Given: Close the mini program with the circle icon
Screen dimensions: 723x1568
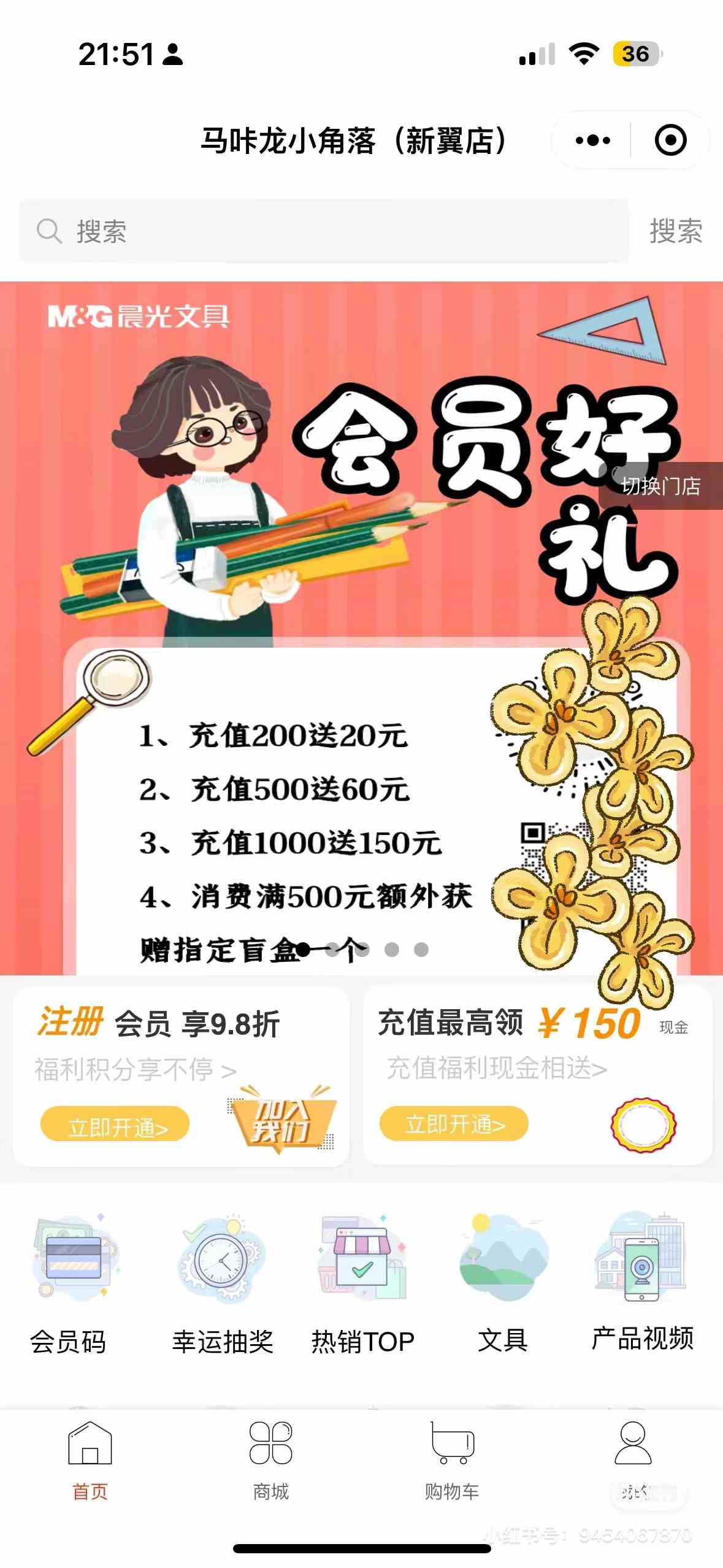Looking at the screenshot, I should click(x=670, y=140).
